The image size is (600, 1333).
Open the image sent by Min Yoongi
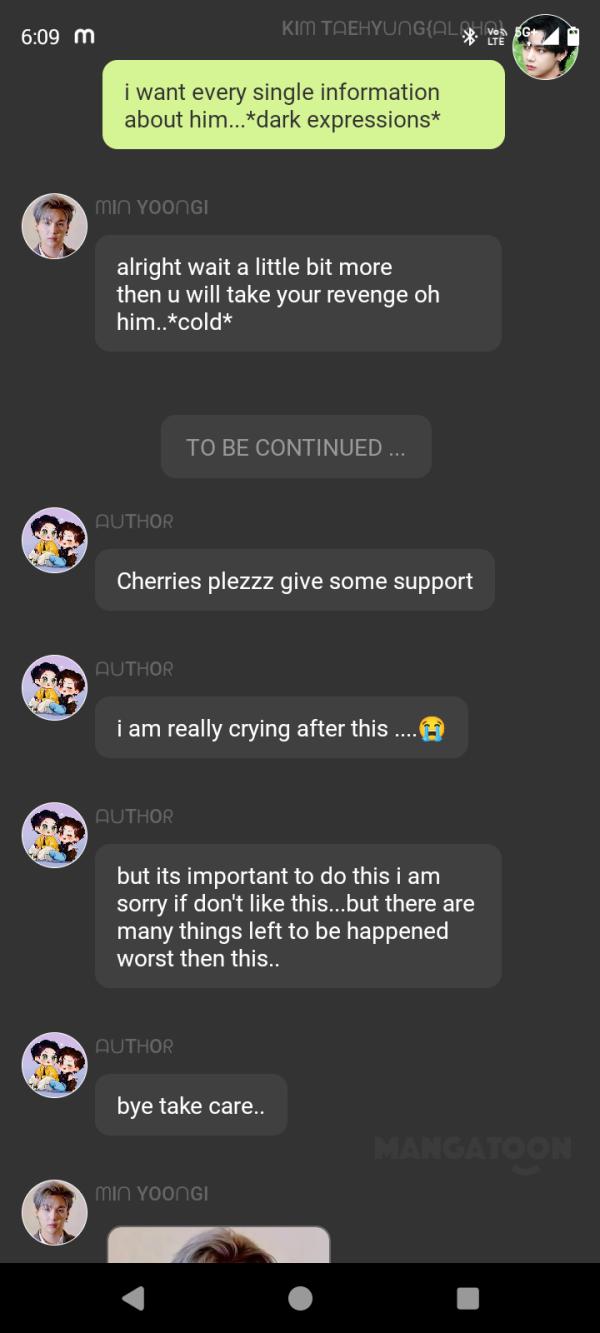click(218, 1244)
